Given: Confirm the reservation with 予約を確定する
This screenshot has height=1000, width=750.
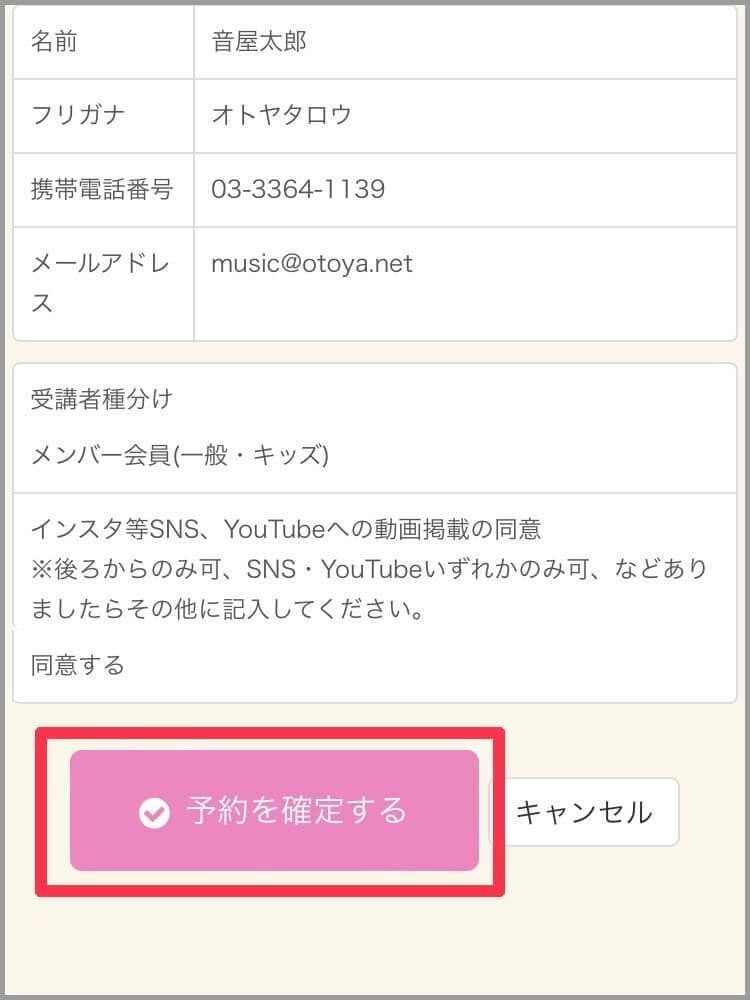Looking at the screenshot, I should point(274,811).
